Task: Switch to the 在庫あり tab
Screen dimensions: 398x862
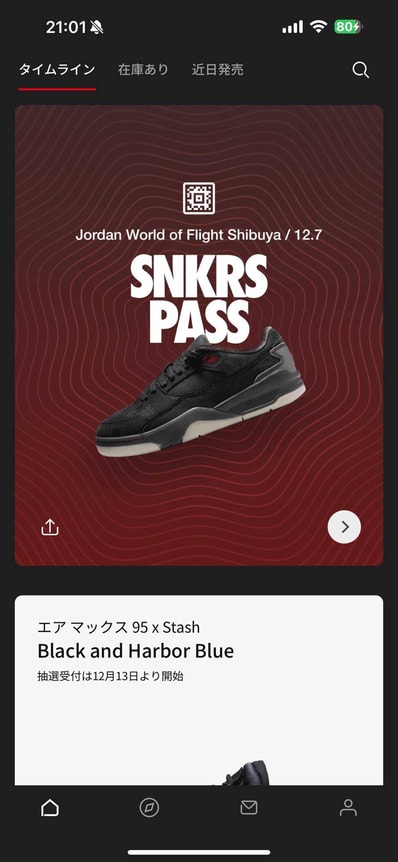Action: tap(143, 70)
